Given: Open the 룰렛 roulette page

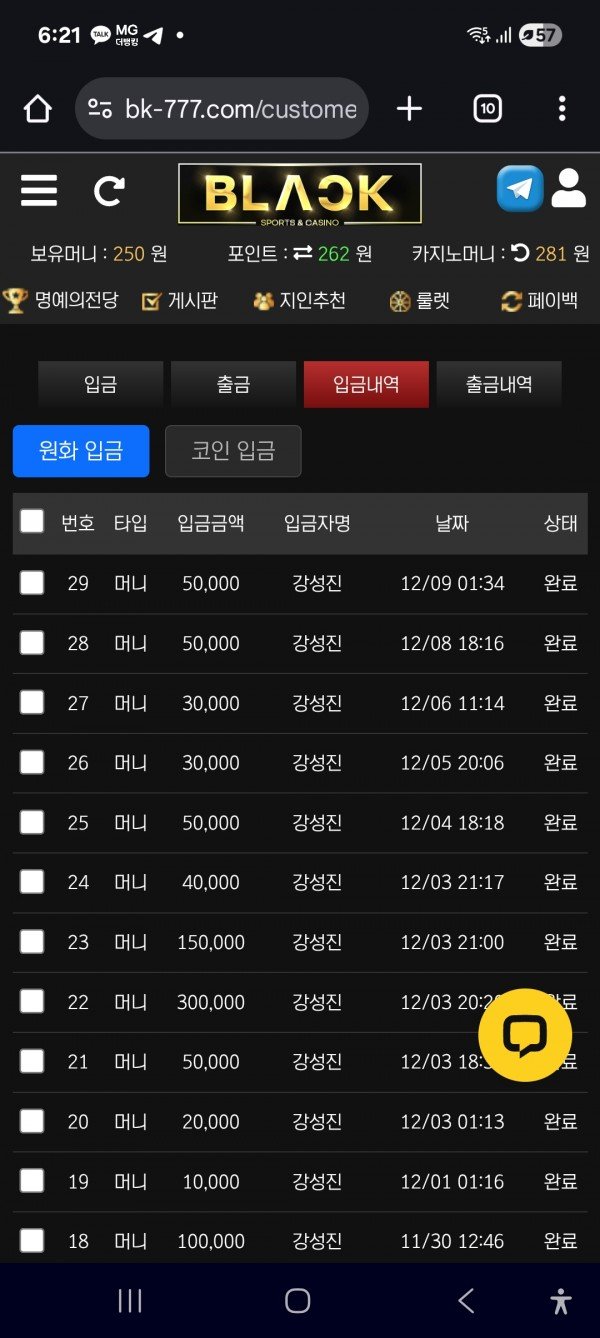Looking at the screenshot, I should (x=420, y=300).
